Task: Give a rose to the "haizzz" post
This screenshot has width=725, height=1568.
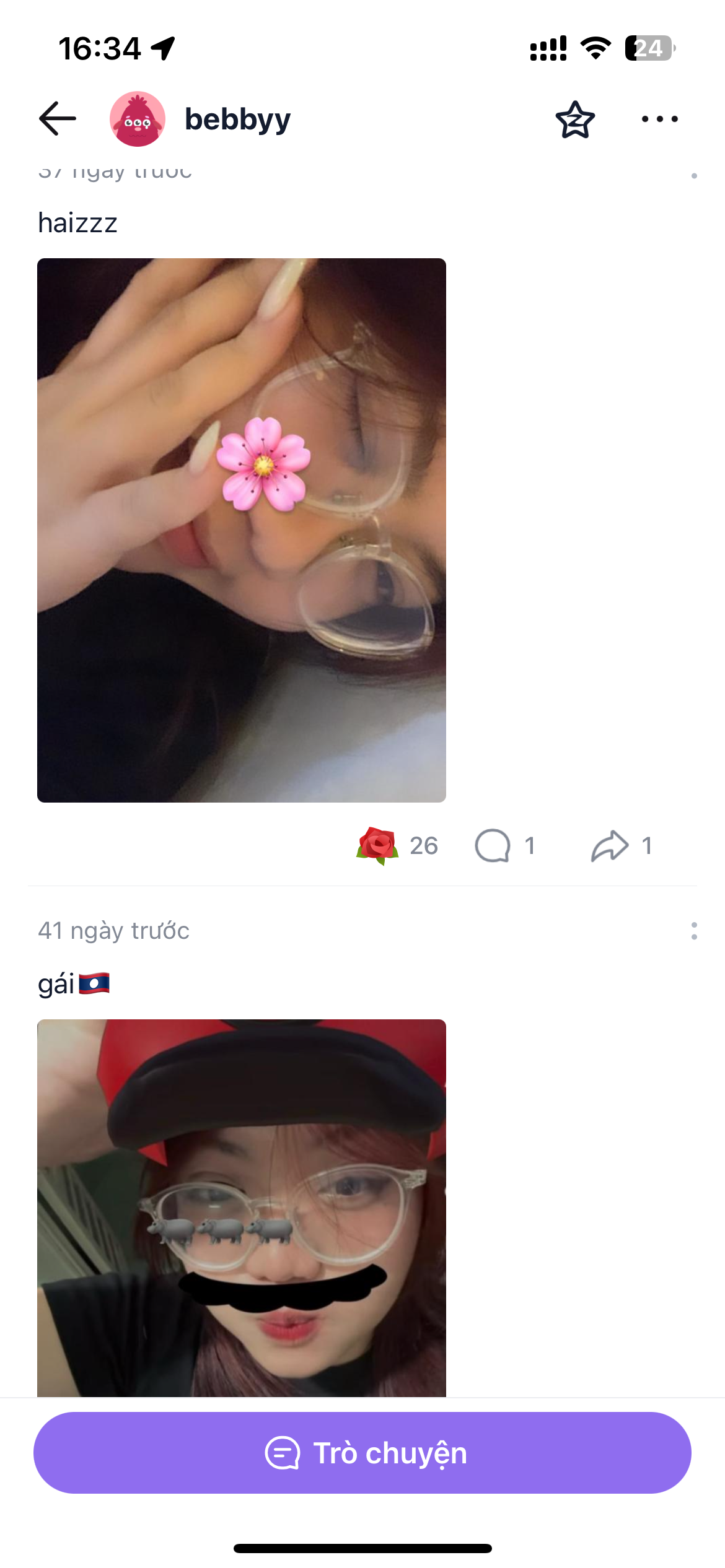Action: tap(377, 845)
